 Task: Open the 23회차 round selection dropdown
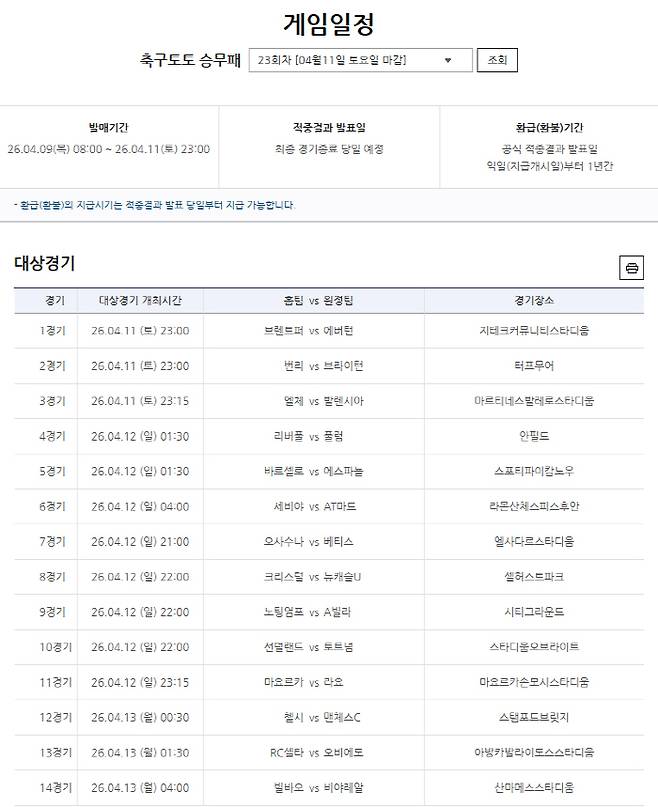coord(360,61)
